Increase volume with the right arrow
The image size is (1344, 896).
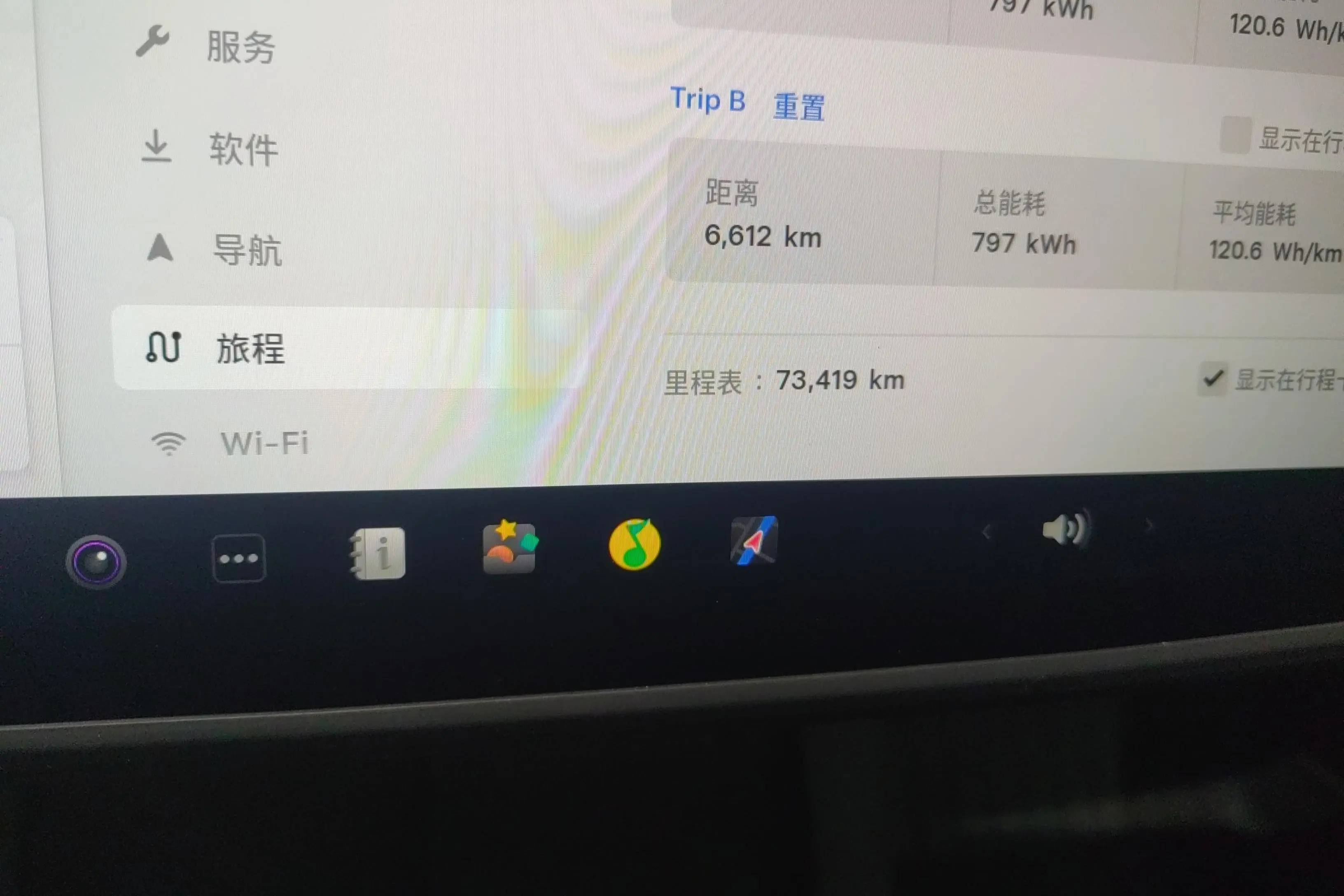click(1148, 526)
